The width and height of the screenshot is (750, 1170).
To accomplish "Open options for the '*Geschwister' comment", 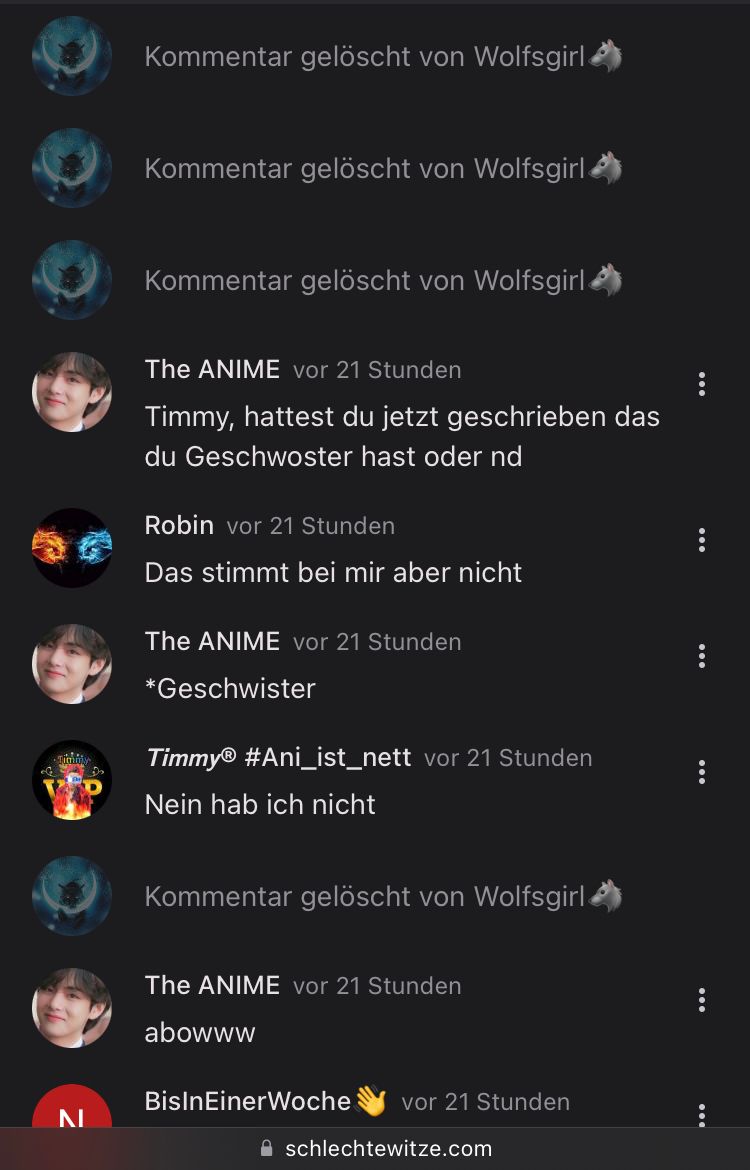I will pyautogui.click(x=702, y=656).
